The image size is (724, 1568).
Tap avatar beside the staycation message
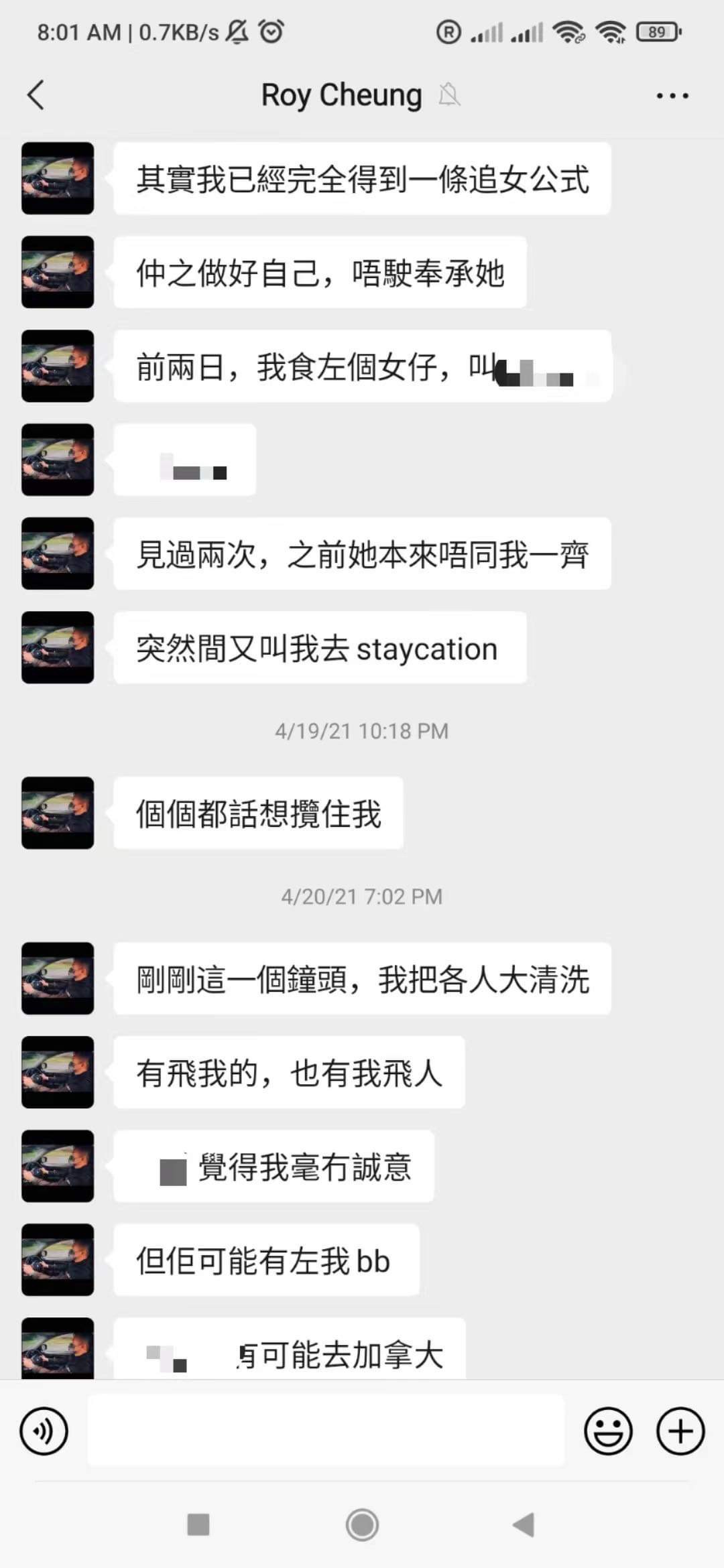coord(58,647)
